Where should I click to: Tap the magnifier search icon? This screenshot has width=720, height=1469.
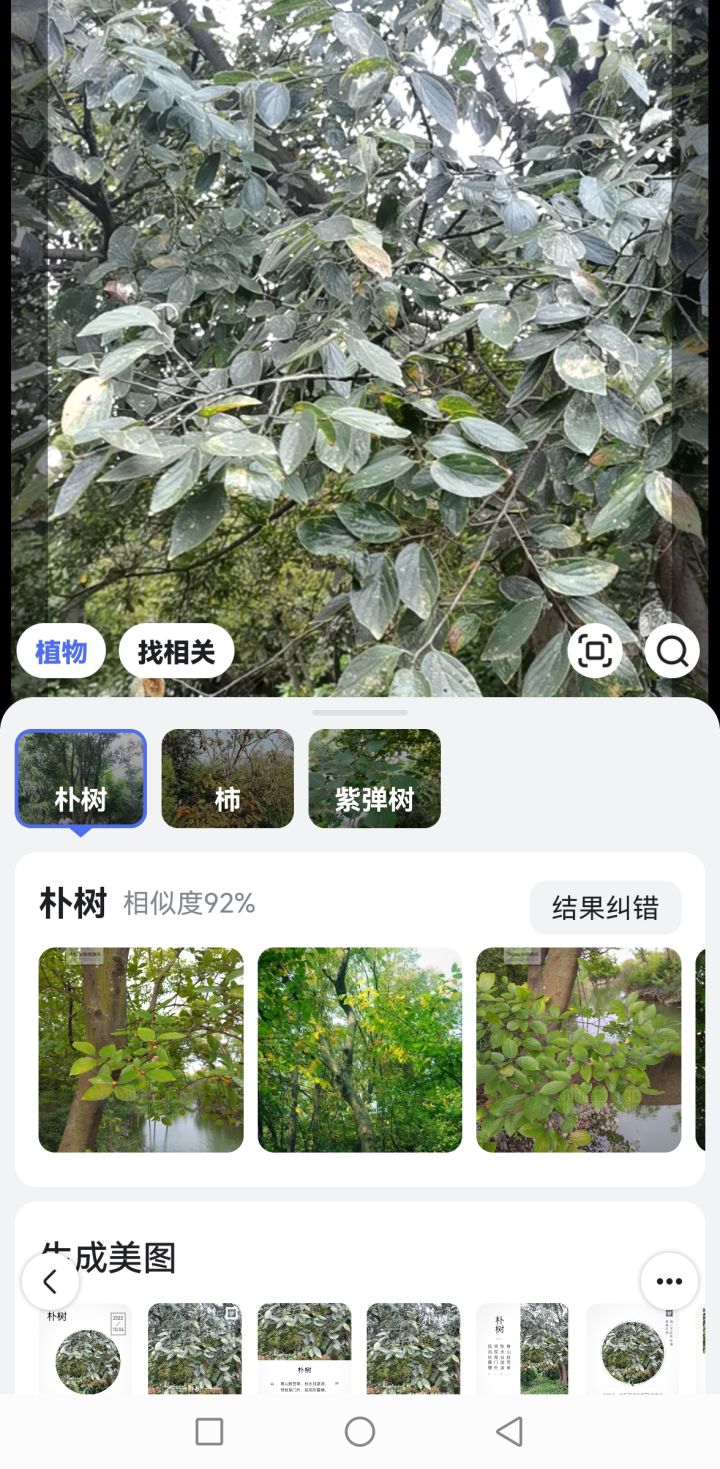[671, 650]
